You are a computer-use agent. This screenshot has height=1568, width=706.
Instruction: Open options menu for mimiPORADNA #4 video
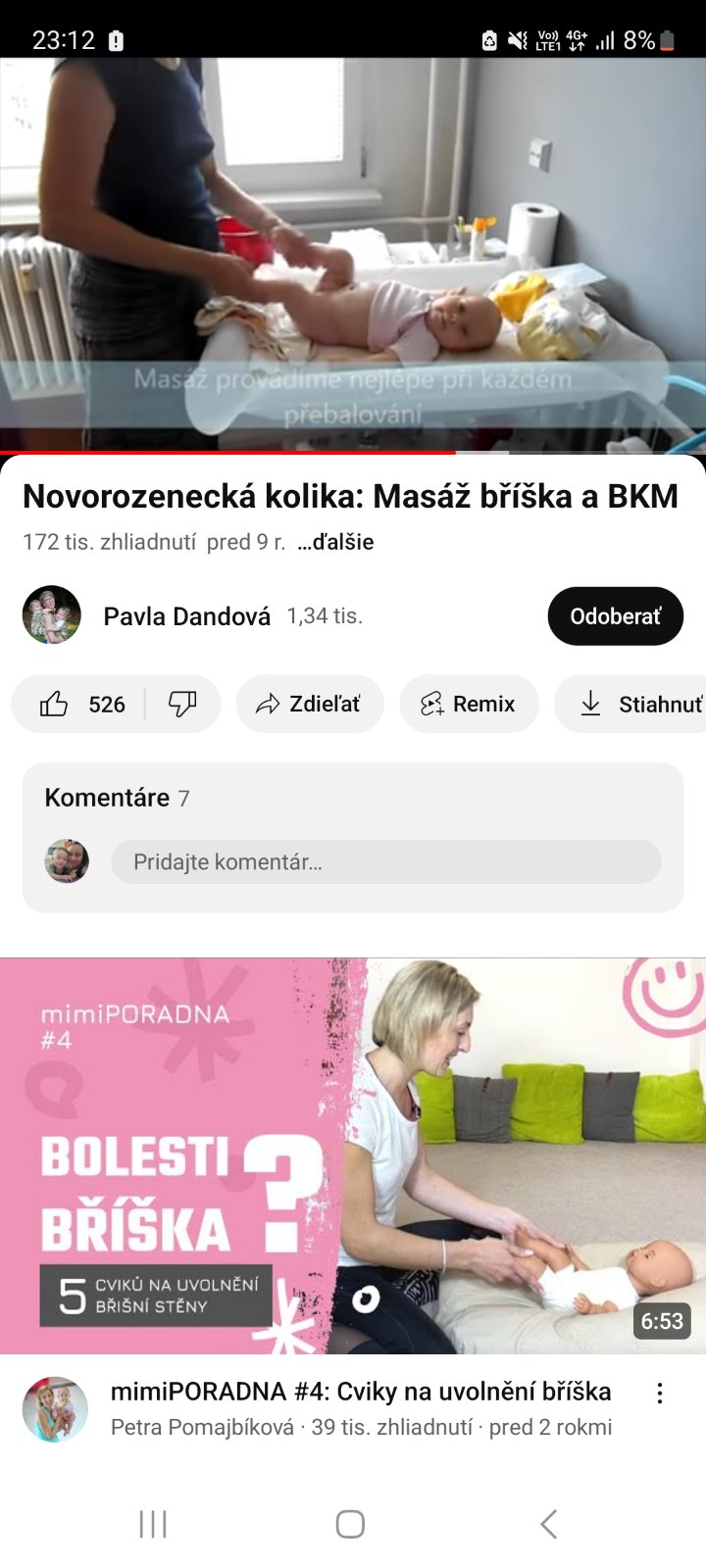coord(660,1394)
